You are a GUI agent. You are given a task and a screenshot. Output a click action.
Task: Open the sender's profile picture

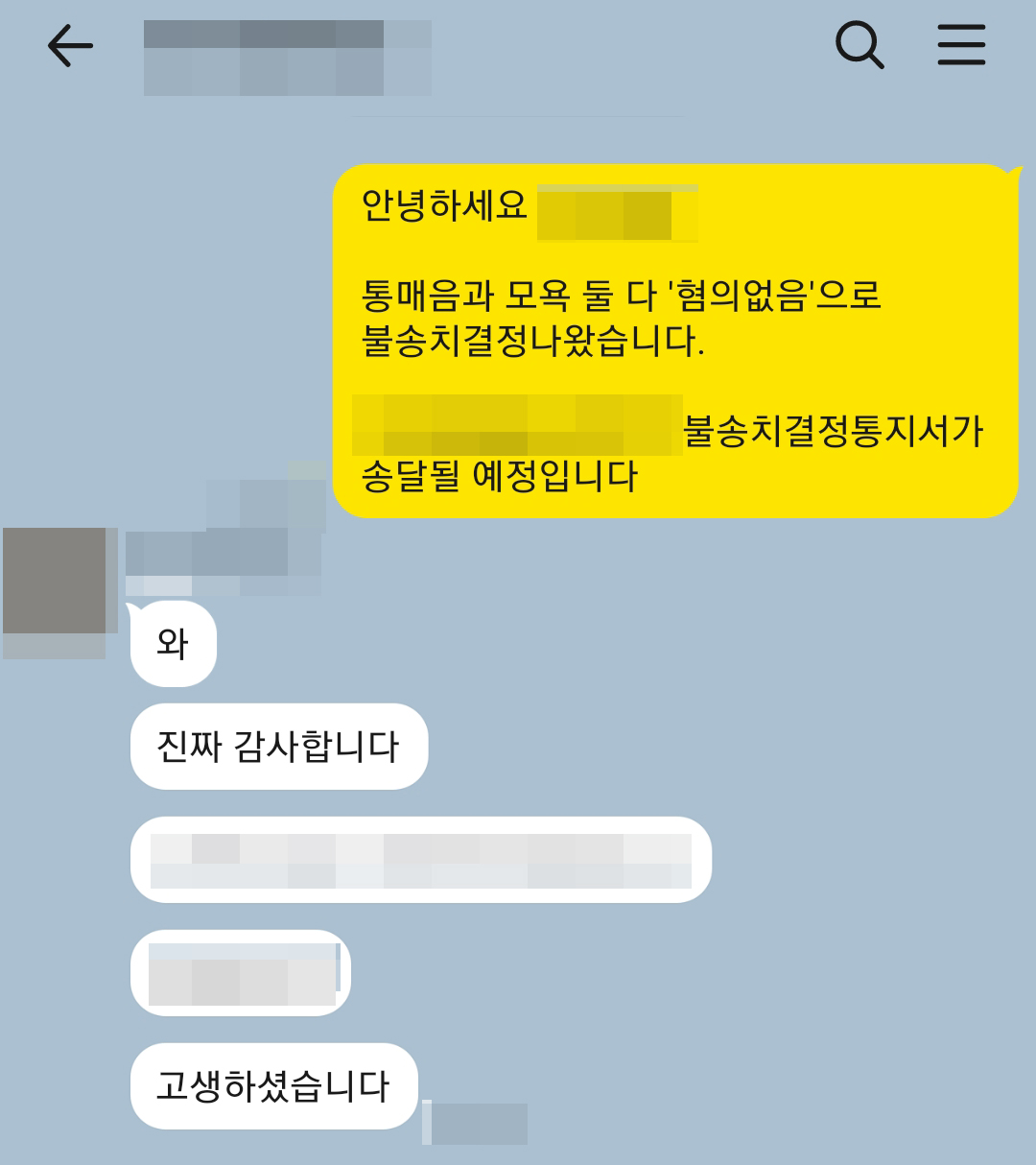(x=58, y=585)
